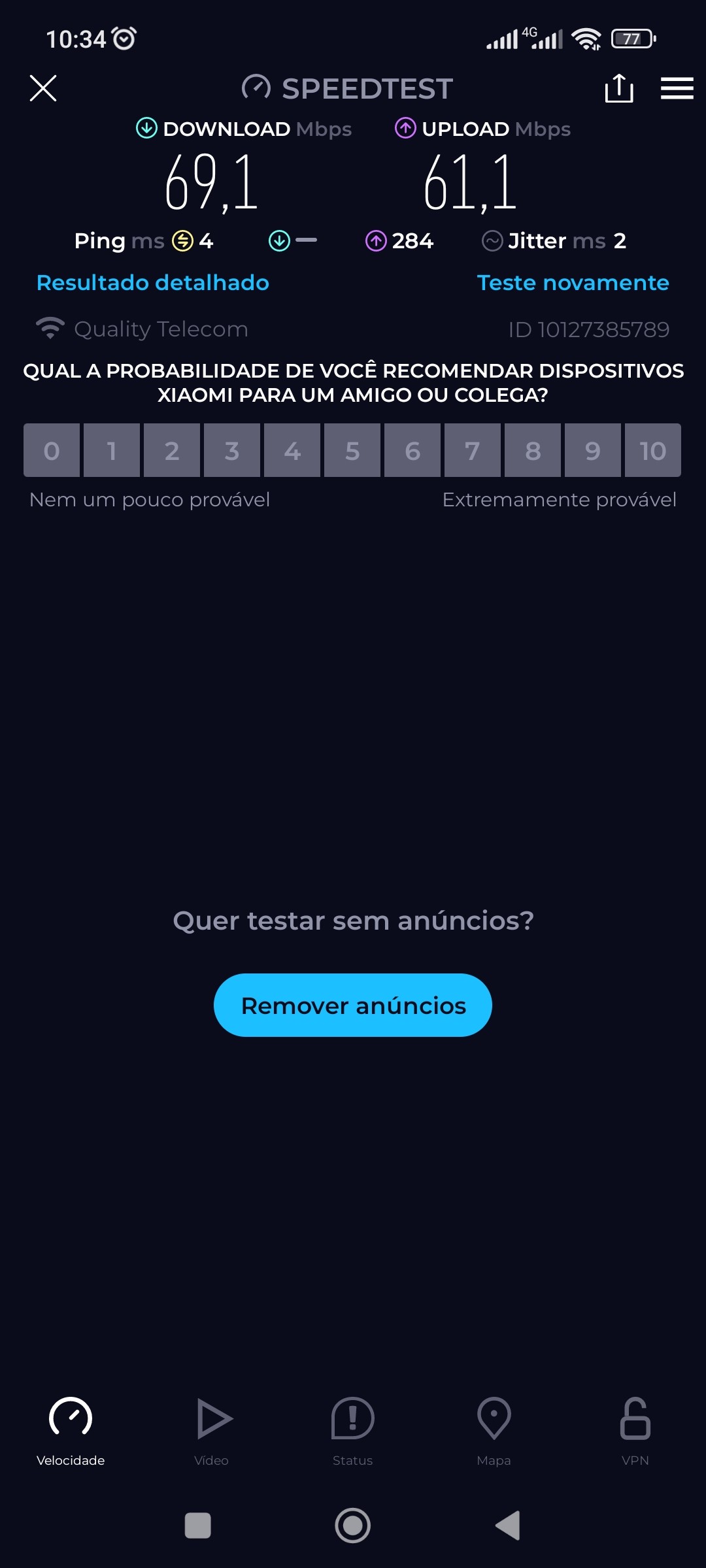Tap Teste novamente to rerun test

tap(573, 283)
